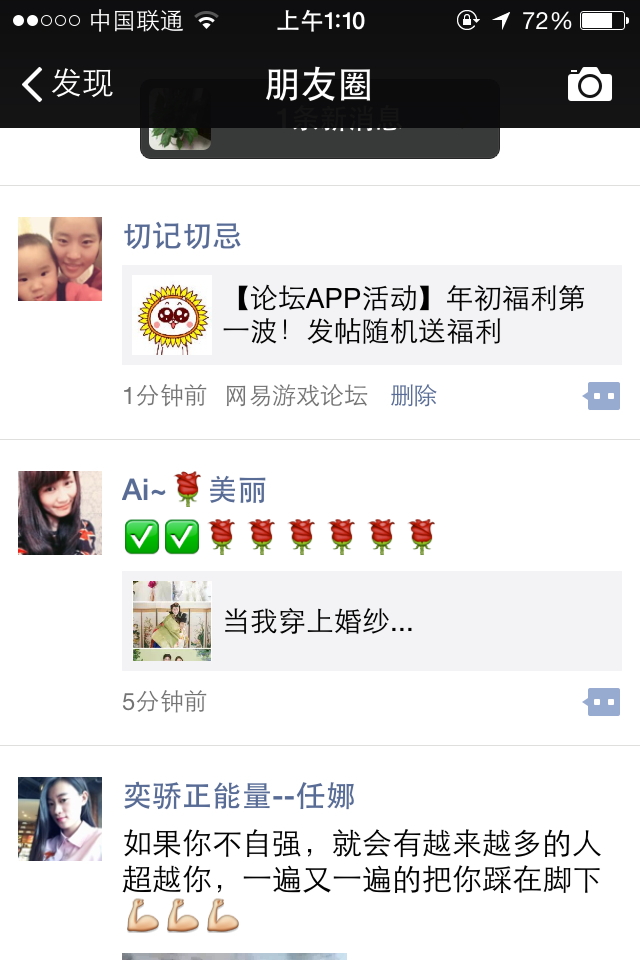
Task: Open comment menu under Ai~美丽's post
Action: coord(603,702)
